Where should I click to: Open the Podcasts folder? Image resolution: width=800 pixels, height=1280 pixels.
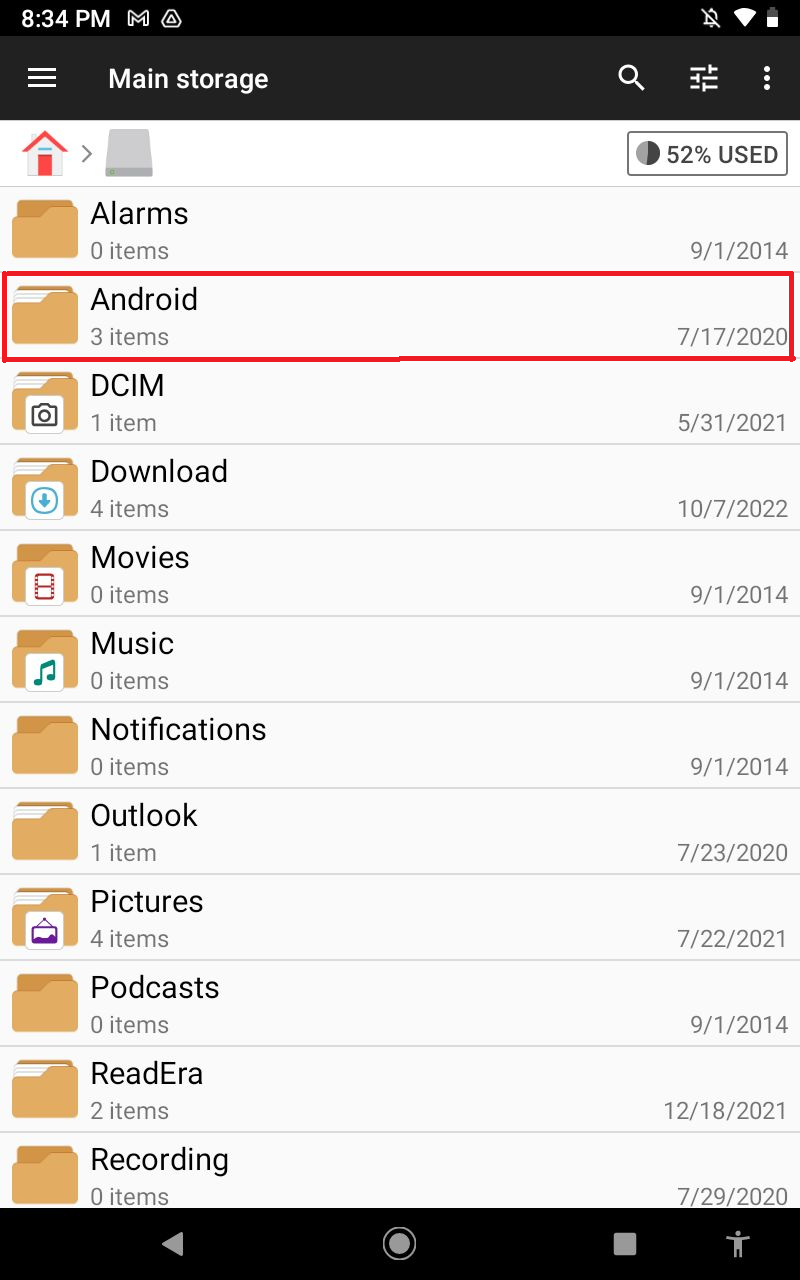click(x=400, y=1004)
